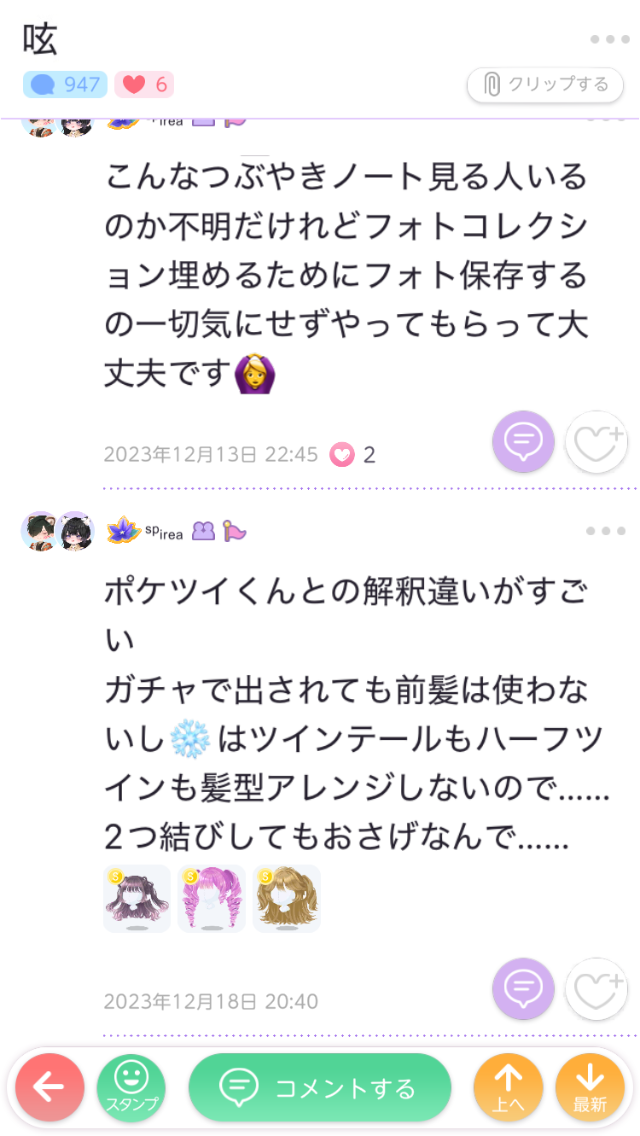Like the December 13 post

pyautogui.click(x=597, y=442)
